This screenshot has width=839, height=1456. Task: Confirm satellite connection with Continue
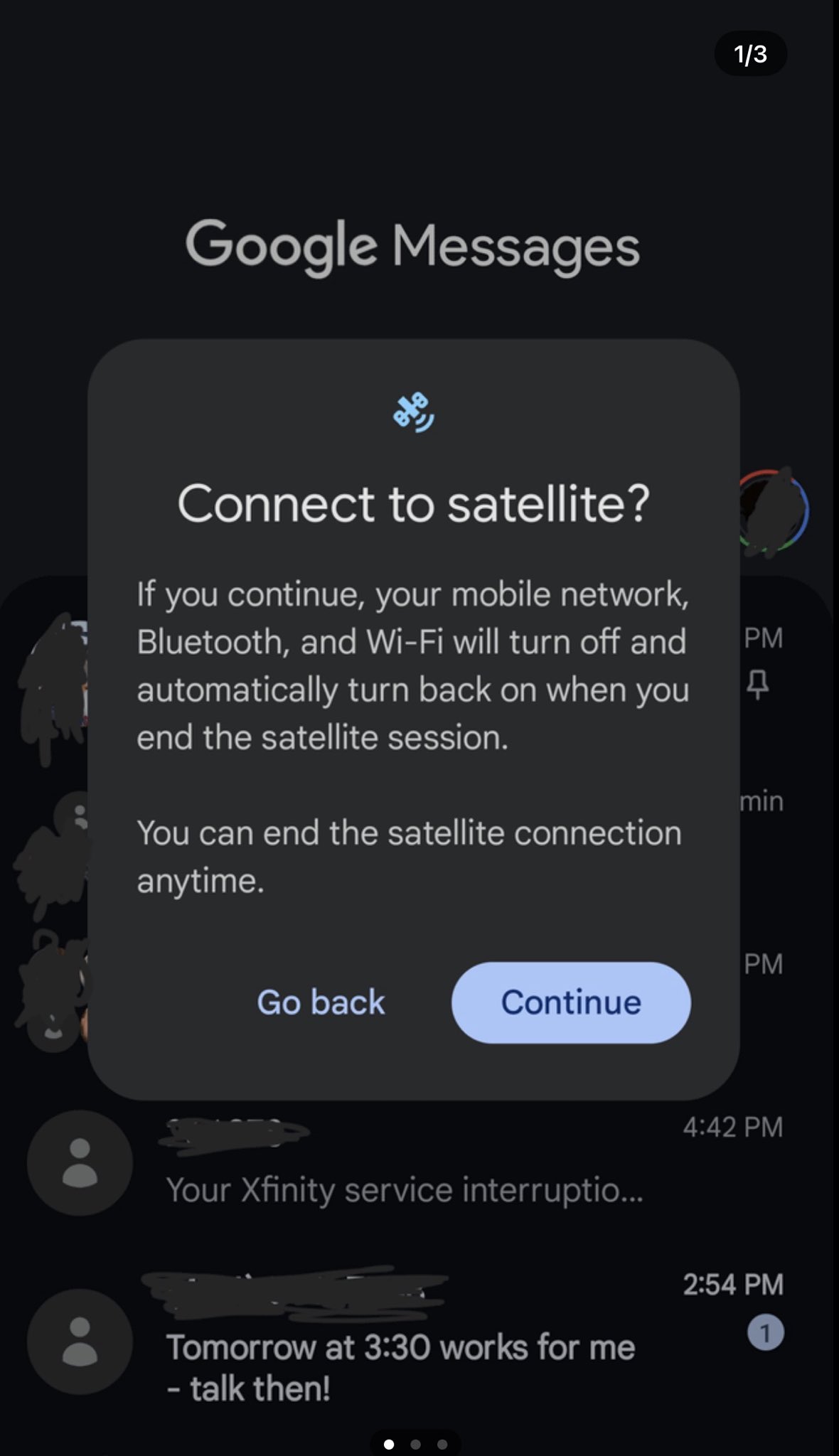pos(570,1002)
